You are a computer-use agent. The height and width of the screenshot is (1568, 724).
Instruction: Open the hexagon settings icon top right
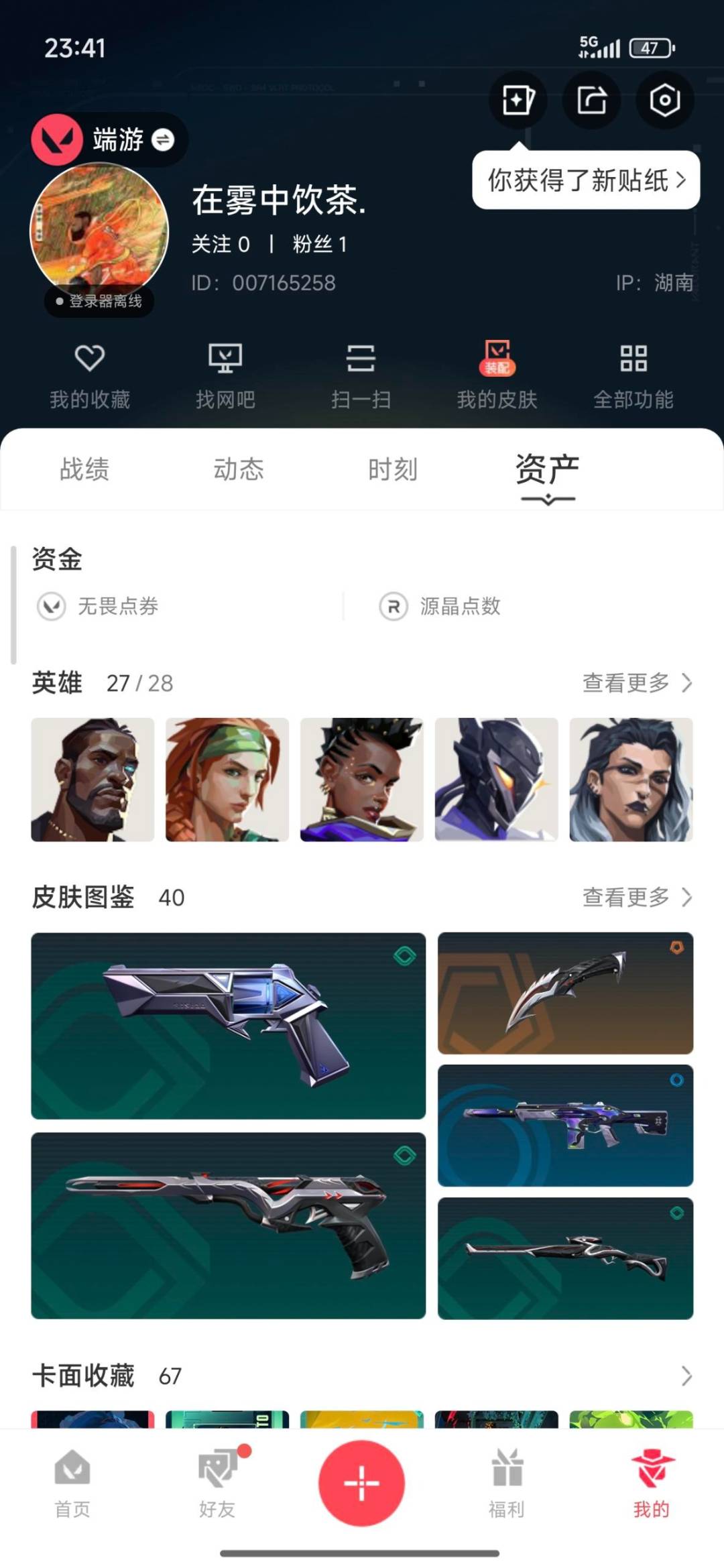664,99
